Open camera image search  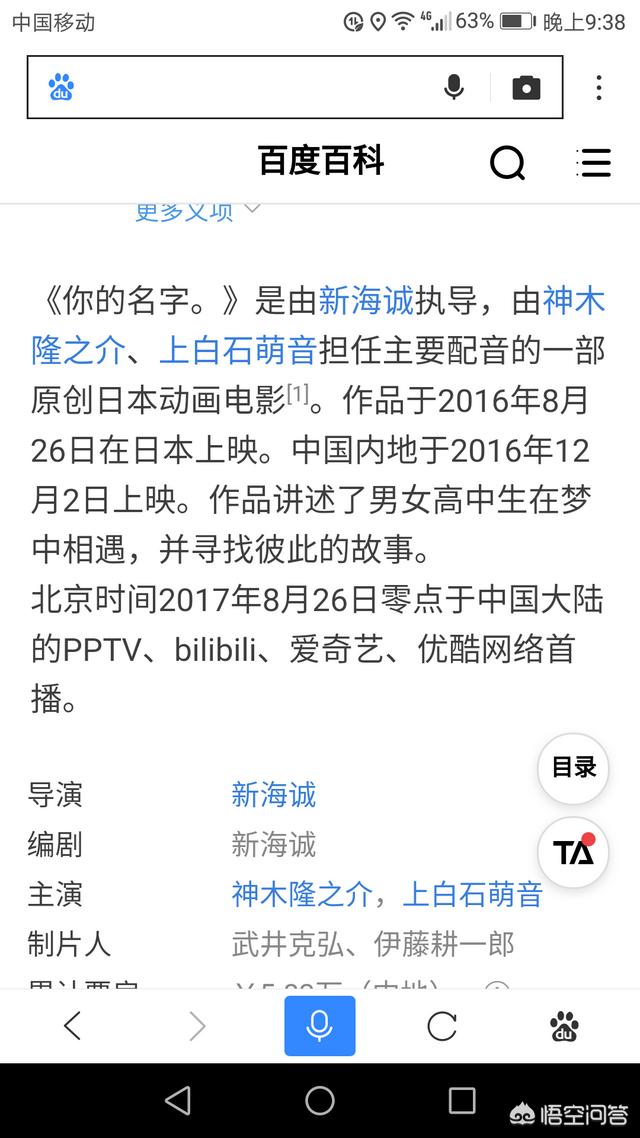tap(526, 87)
